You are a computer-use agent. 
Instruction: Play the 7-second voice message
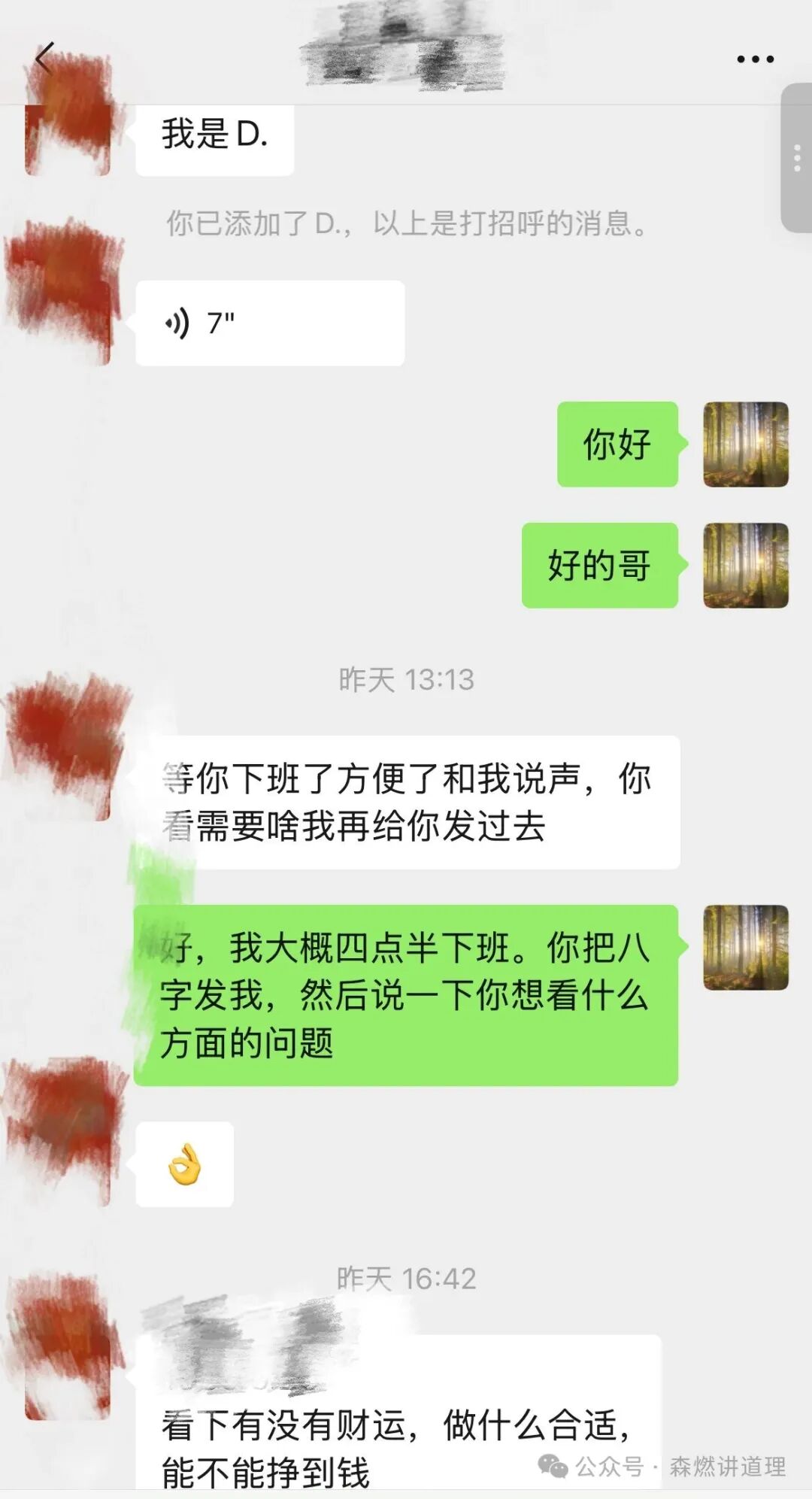[267, 322]
